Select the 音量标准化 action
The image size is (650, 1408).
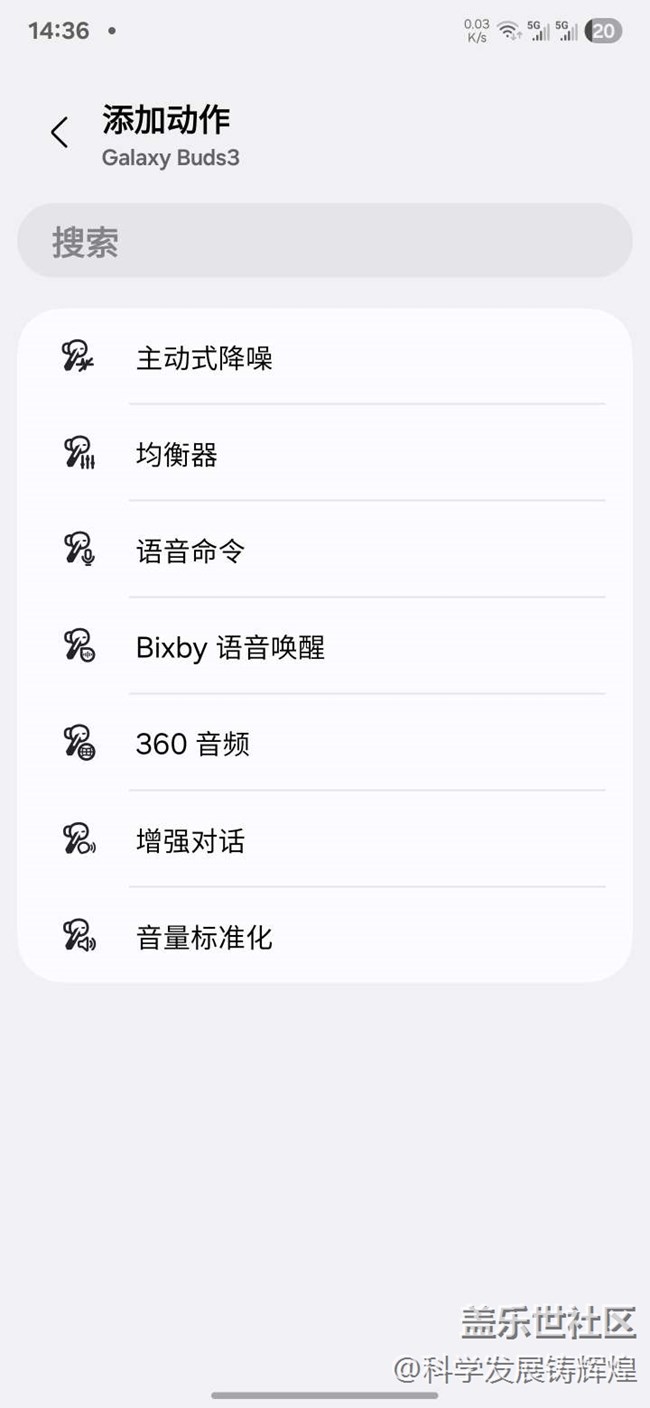tap(325, 937)
